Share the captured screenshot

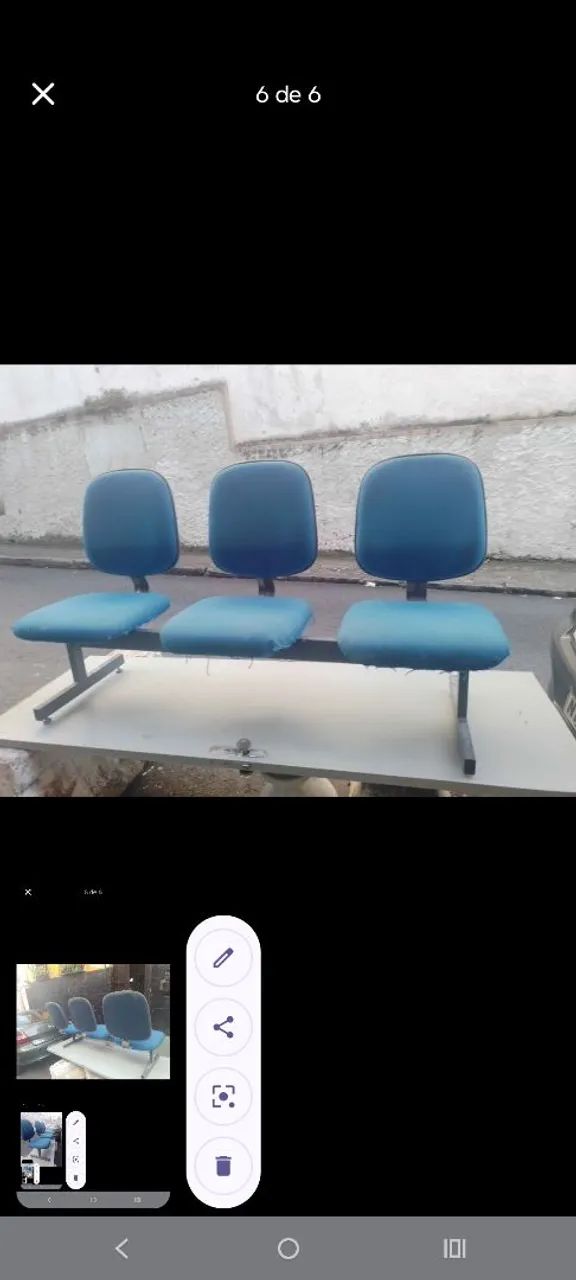pyautogui.click(x=223, y=1027)
